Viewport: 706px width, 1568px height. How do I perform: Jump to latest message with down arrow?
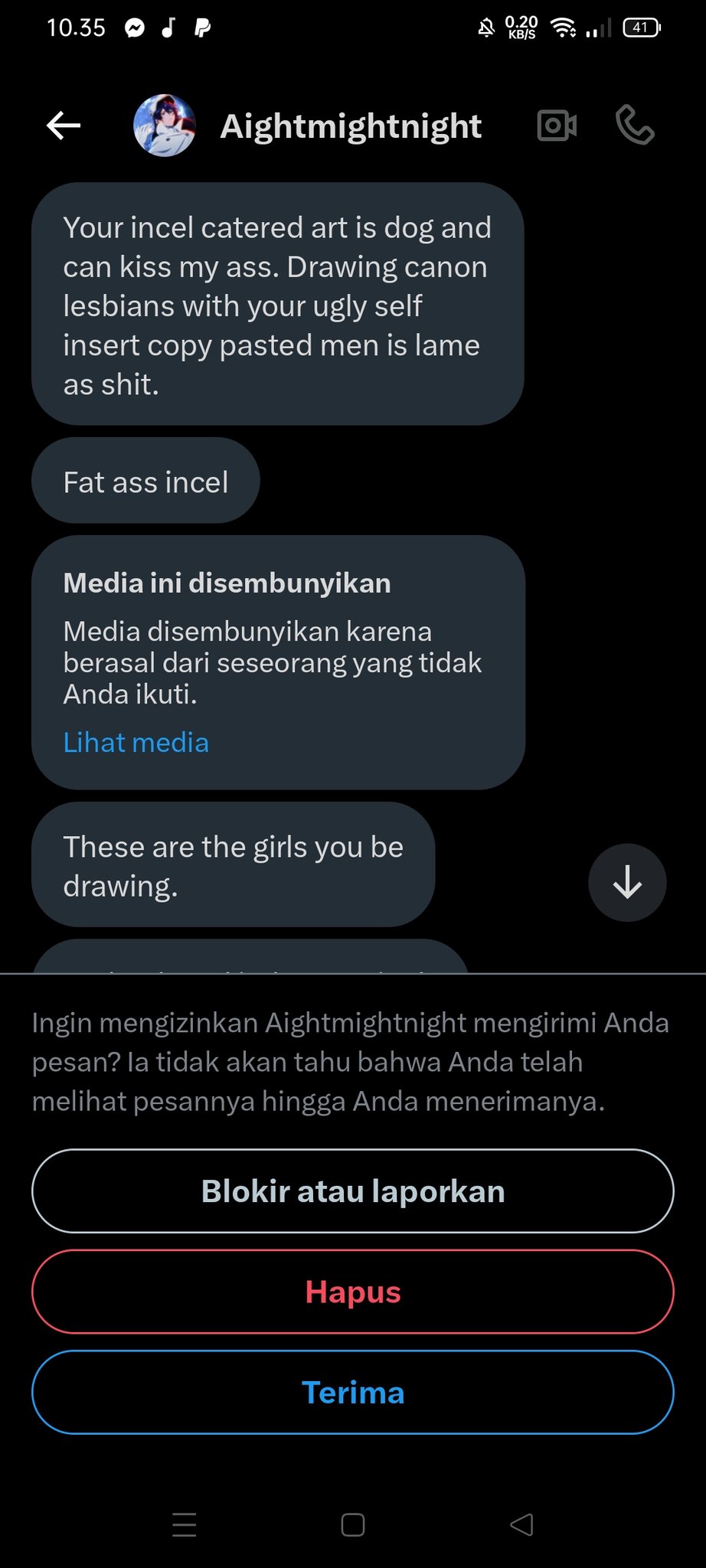[x=627, y=882]
